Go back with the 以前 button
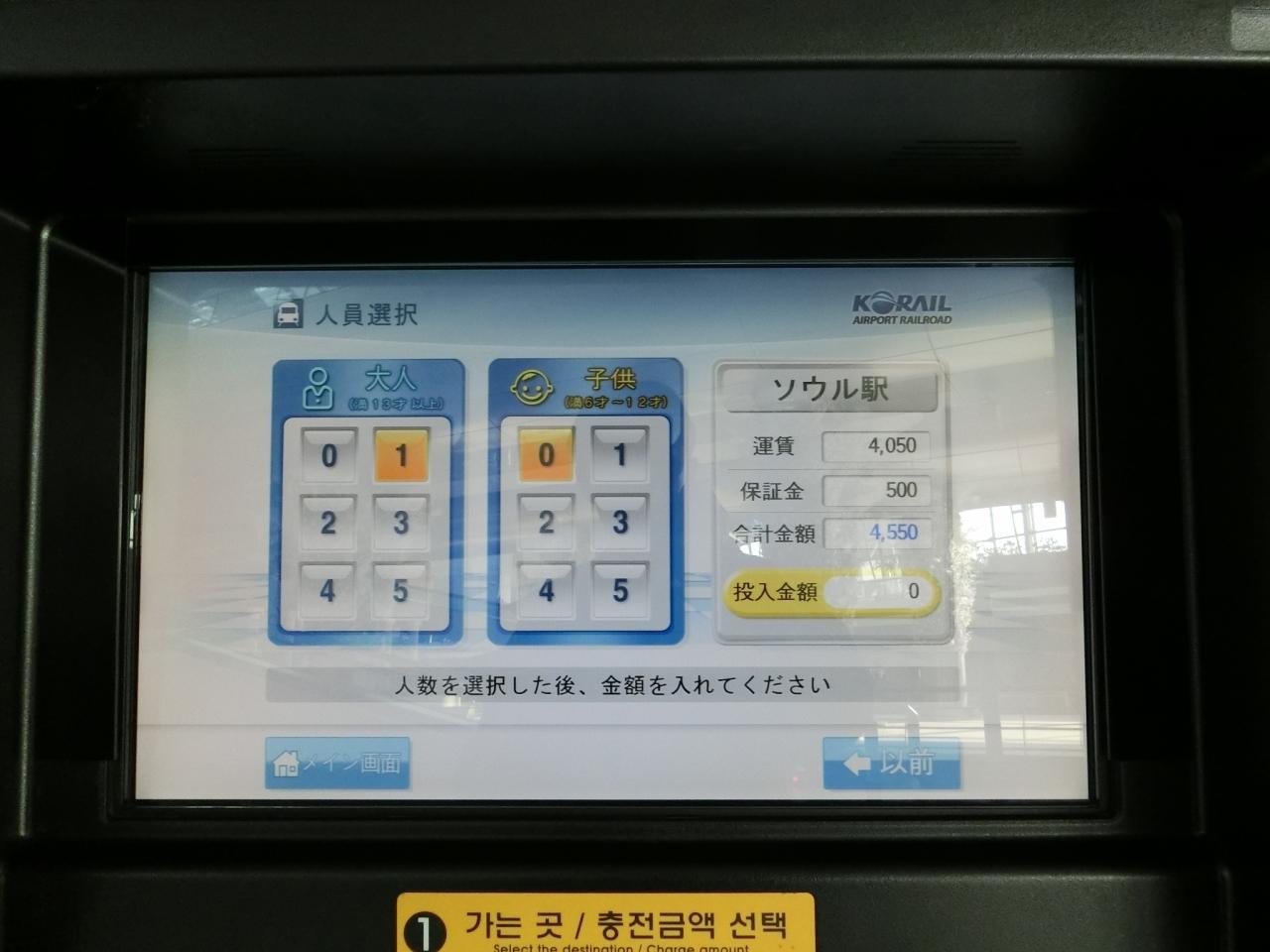Viewport: 1270px width, 952px height. point(891,763)
